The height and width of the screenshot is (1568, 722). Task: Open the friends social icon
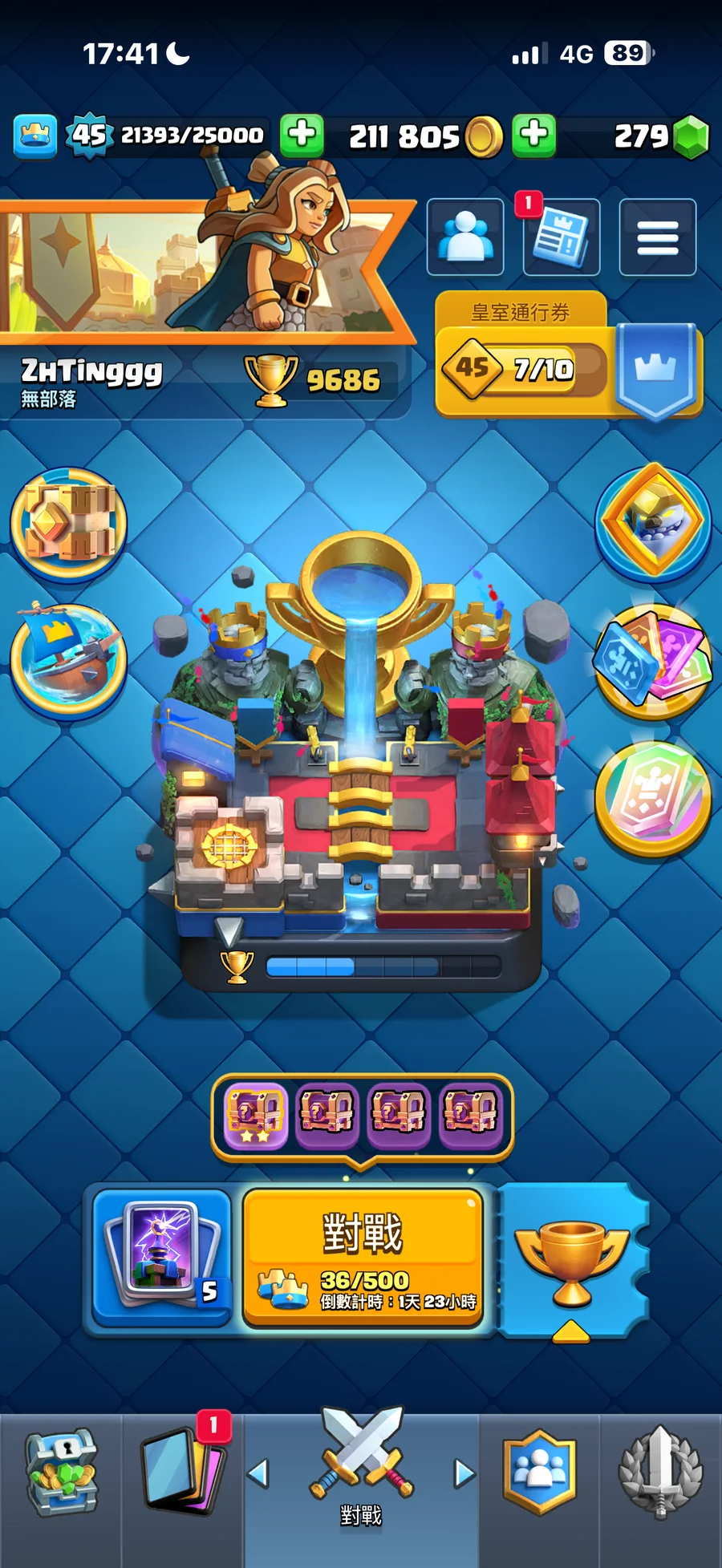tap(465, 237)
